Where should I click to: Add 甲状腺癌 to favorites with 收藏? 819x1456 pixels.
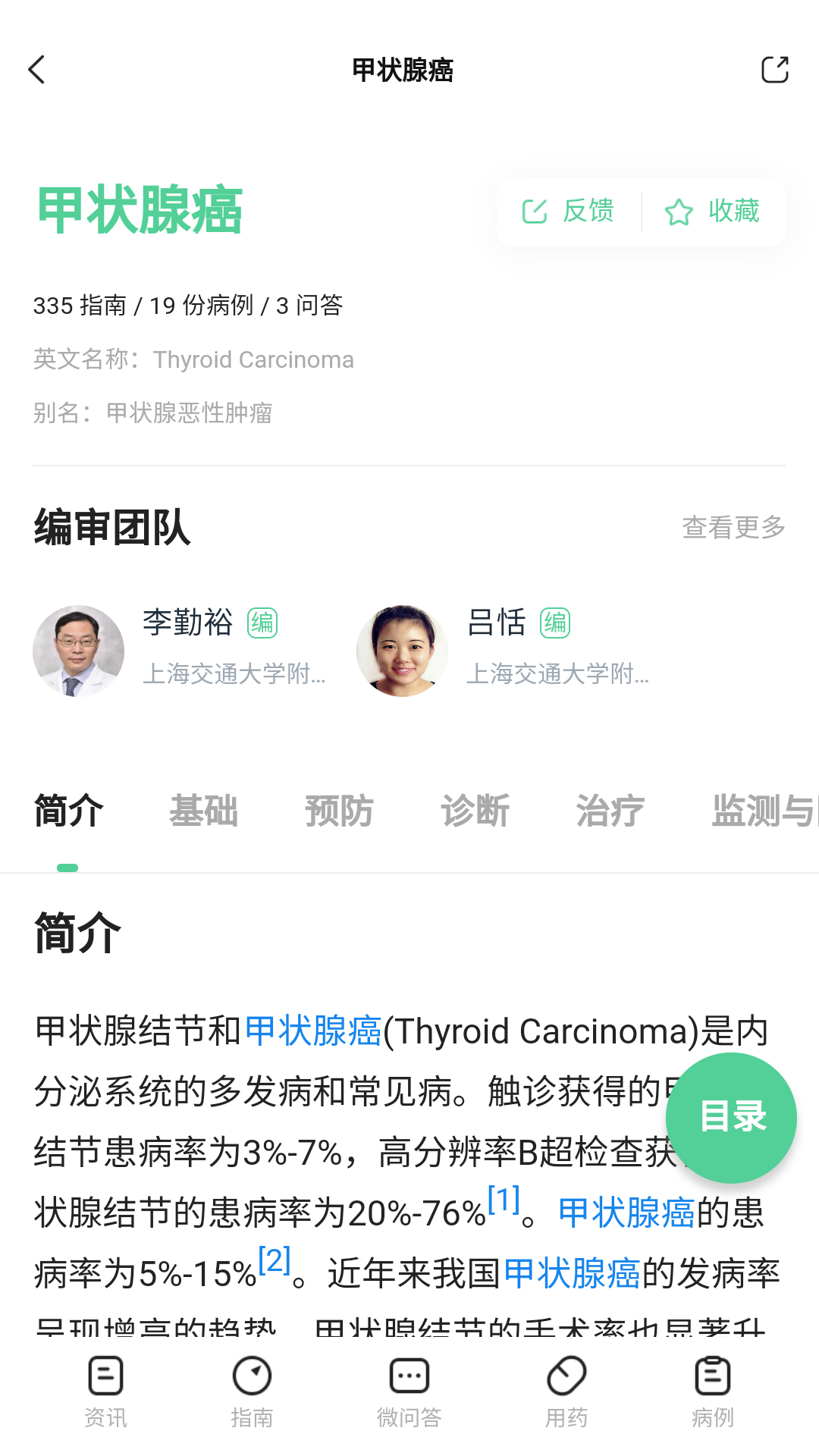pos(712,212)
